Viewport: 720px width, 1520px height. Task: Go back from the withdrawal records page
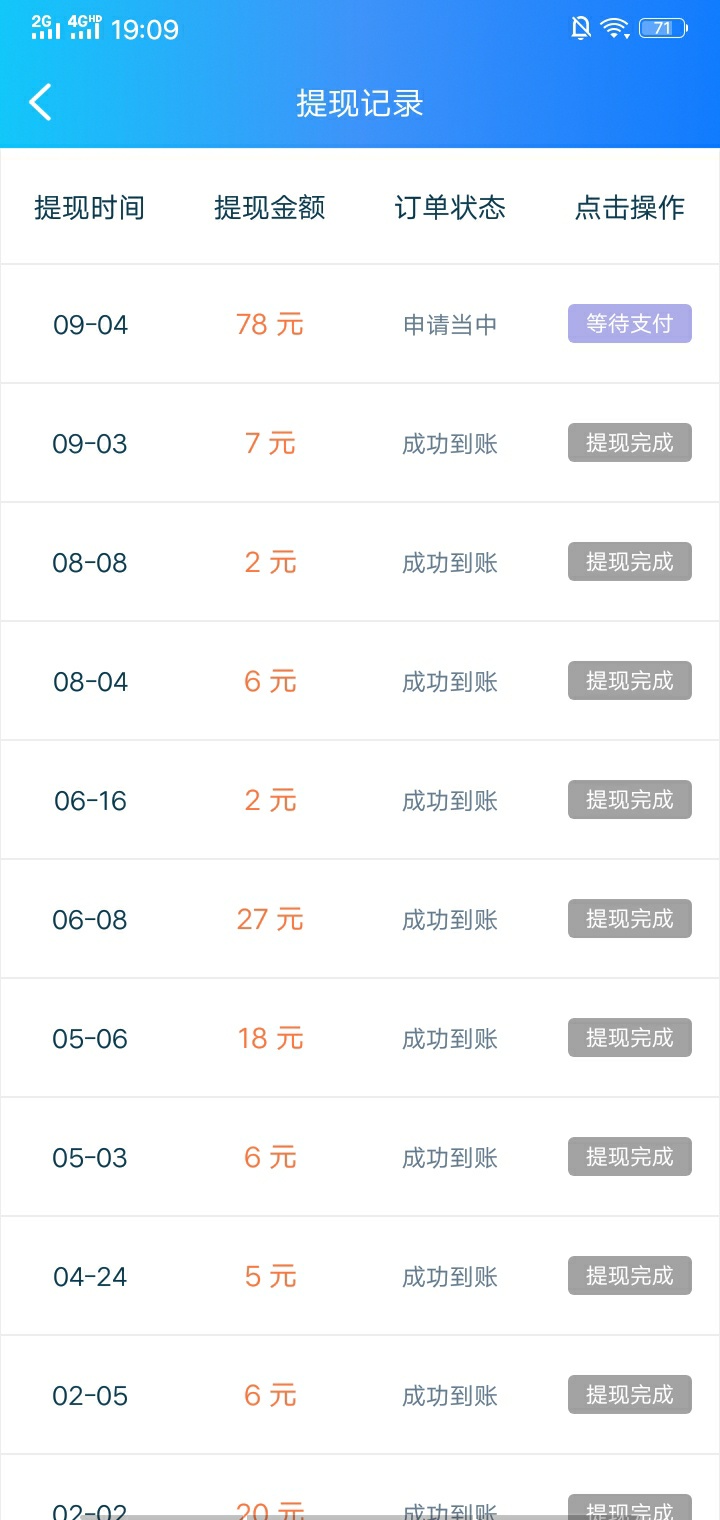(x=40, y=103)
